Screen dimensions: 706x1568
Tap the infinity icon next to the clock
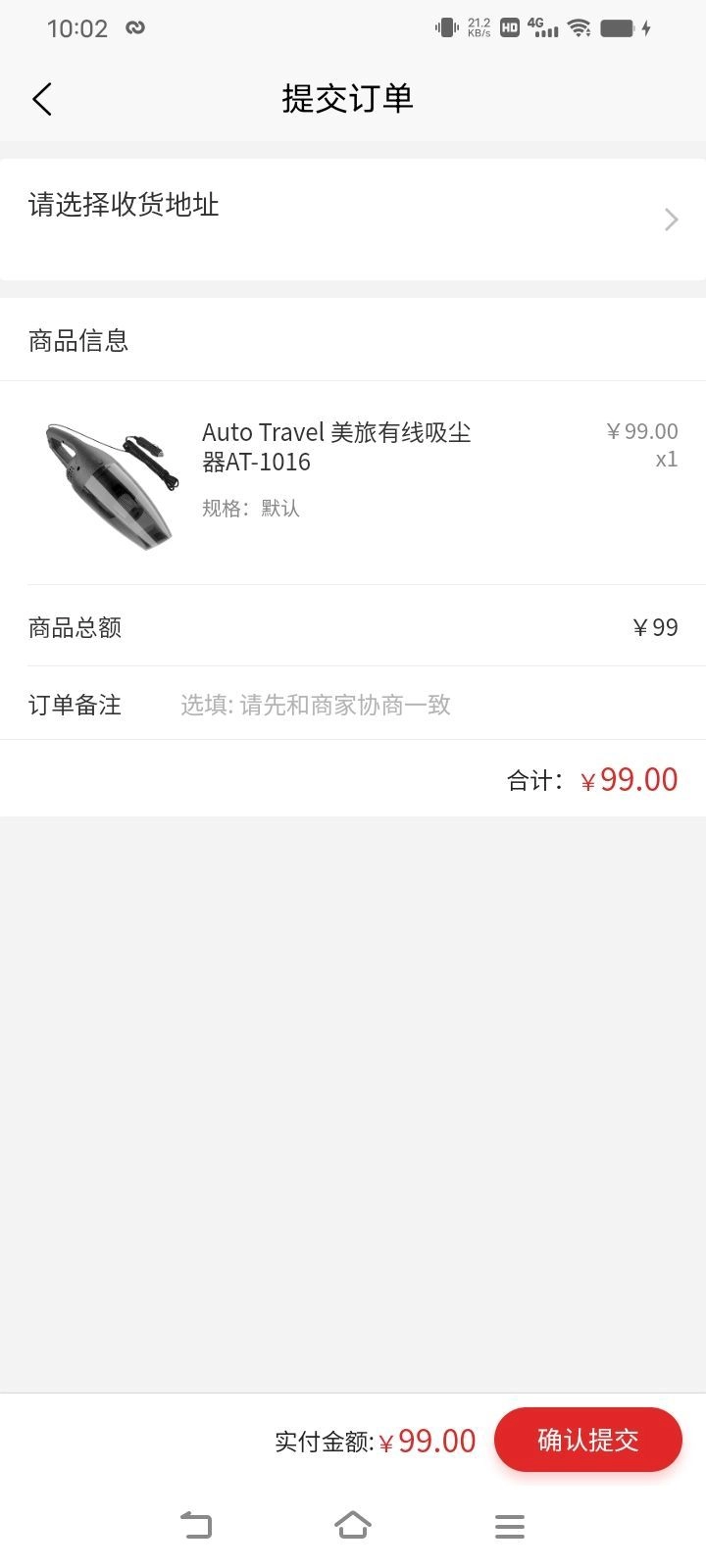pyautogui.click(x=134, y=28)
